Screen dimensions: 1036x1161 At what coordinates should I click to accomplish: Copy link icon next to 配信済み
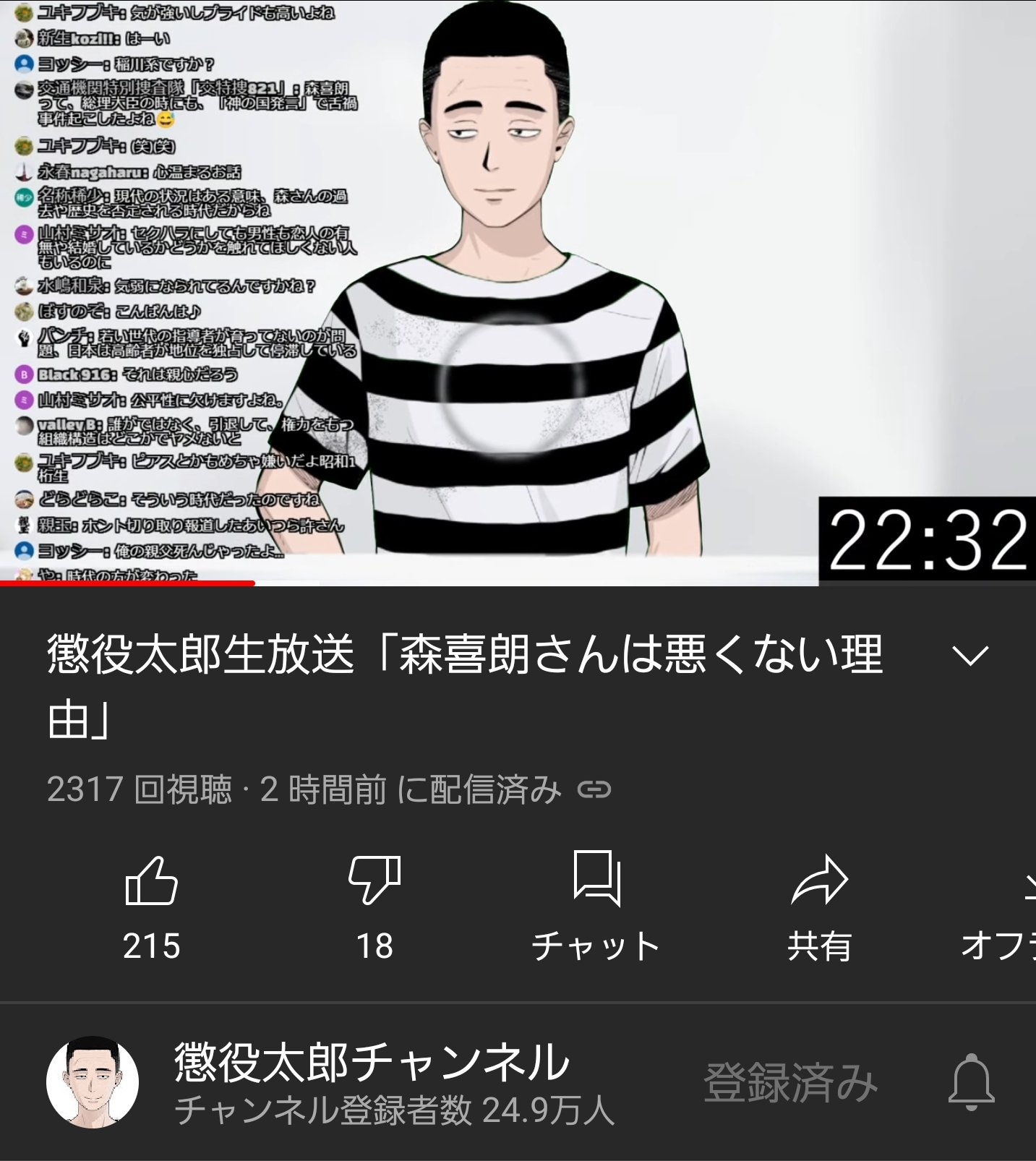pyautogui.click(x=594, y=790)
